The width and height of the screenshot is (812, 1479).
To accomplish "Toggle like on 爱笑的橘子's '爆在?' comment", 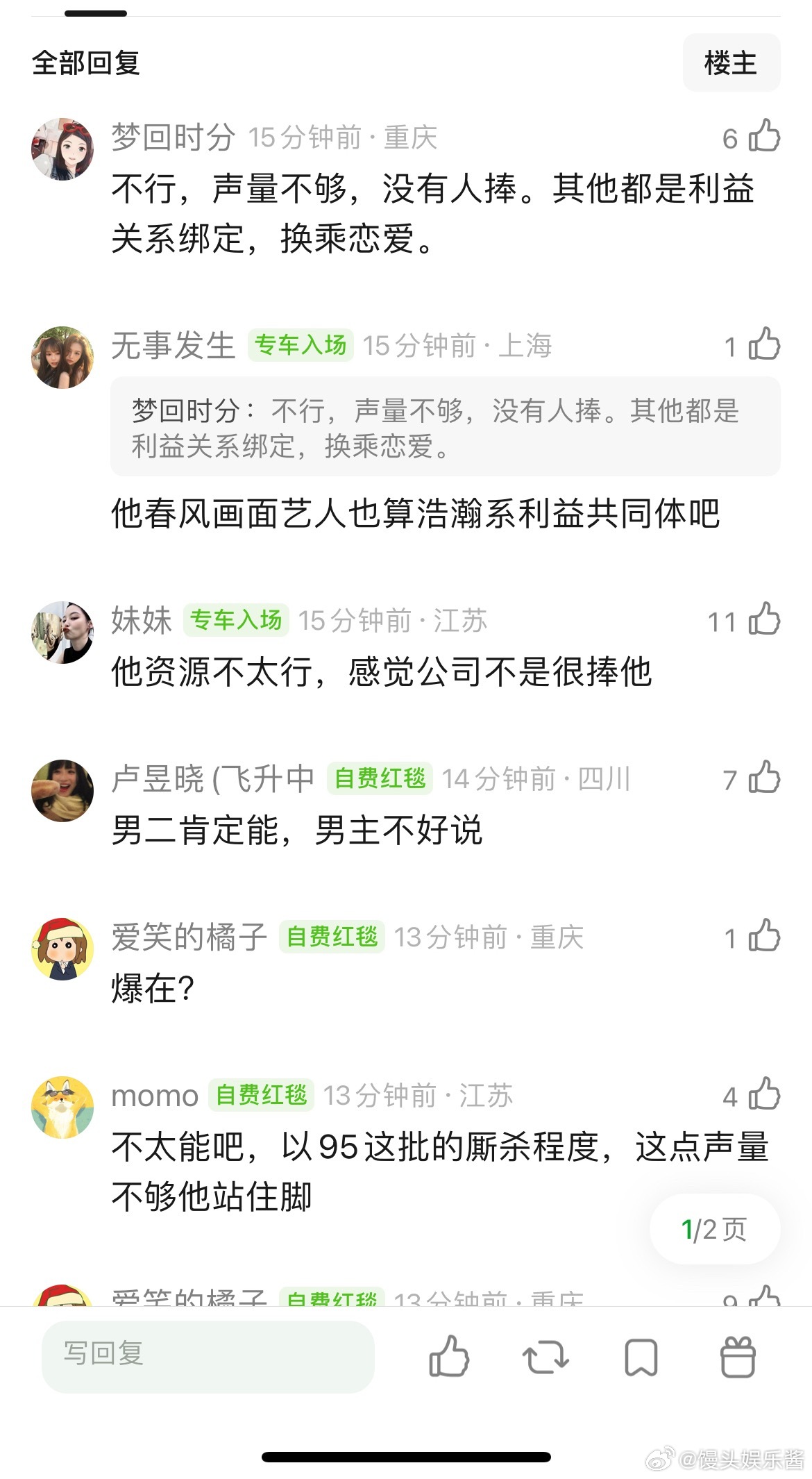I will [763, 937].
